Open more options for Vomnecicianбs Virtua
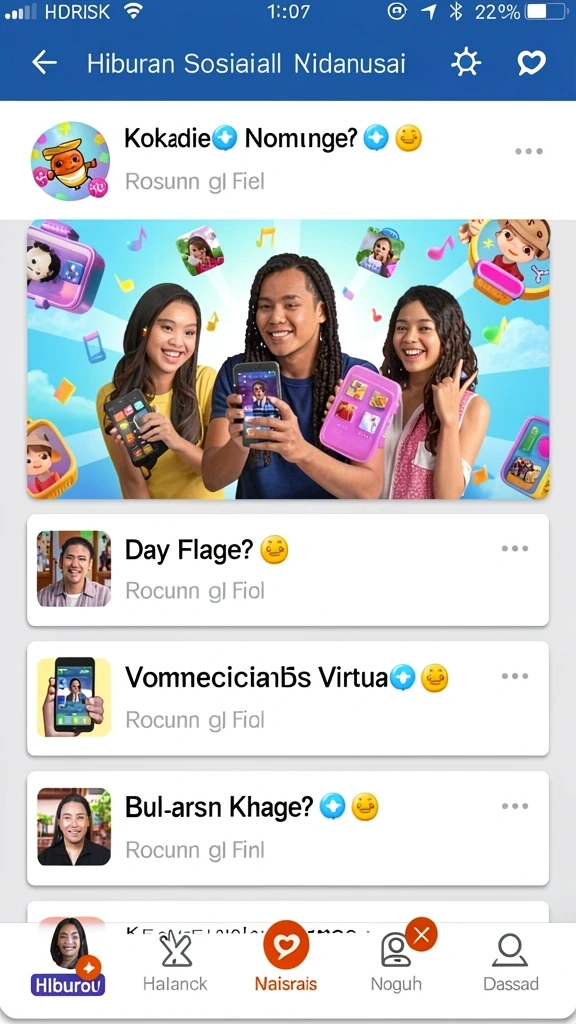Image resolution: width=576 pixels, height=1024 pixels. 515,676
